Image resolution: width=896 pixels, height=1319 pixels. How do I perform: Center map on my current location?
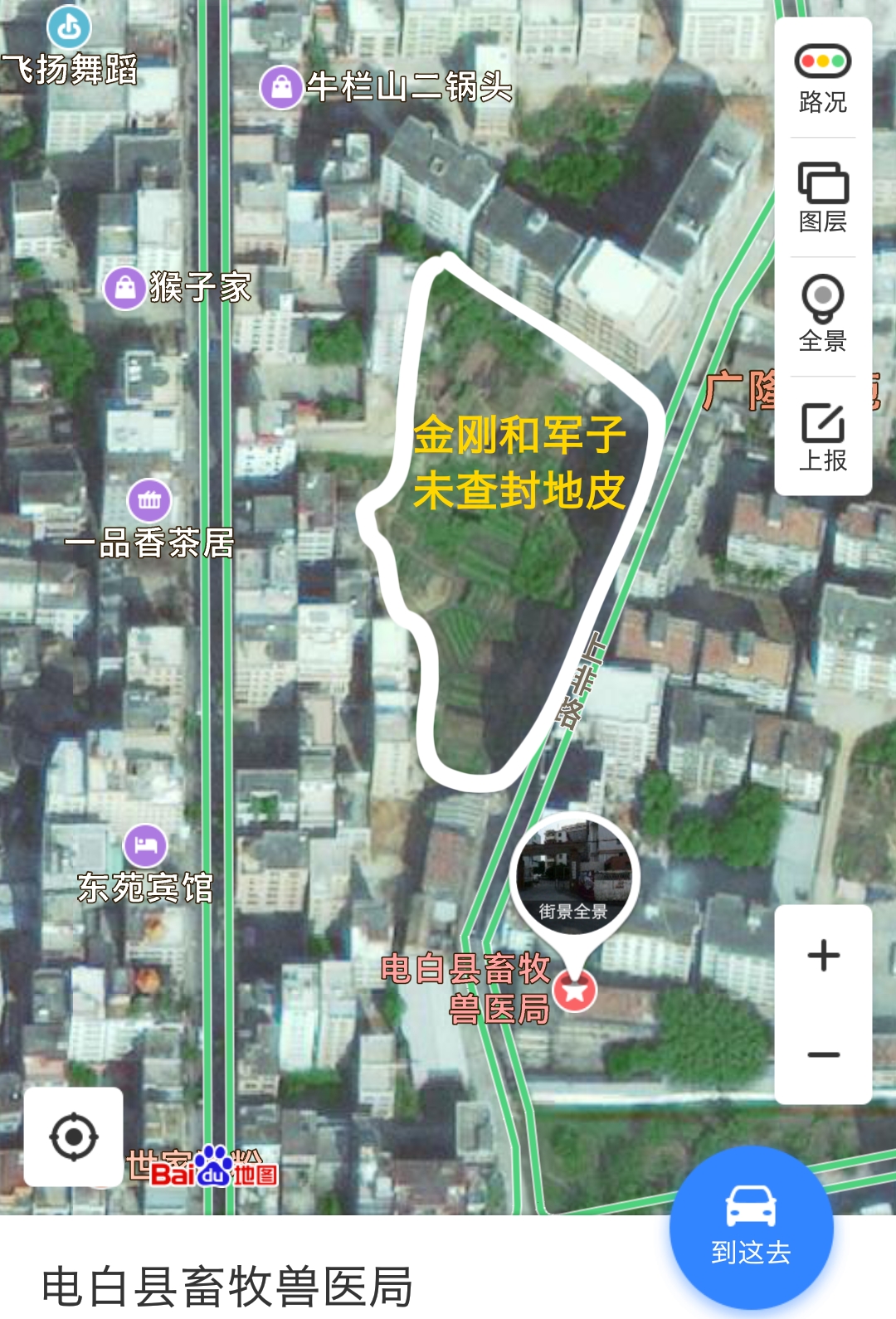[74, 1136]
